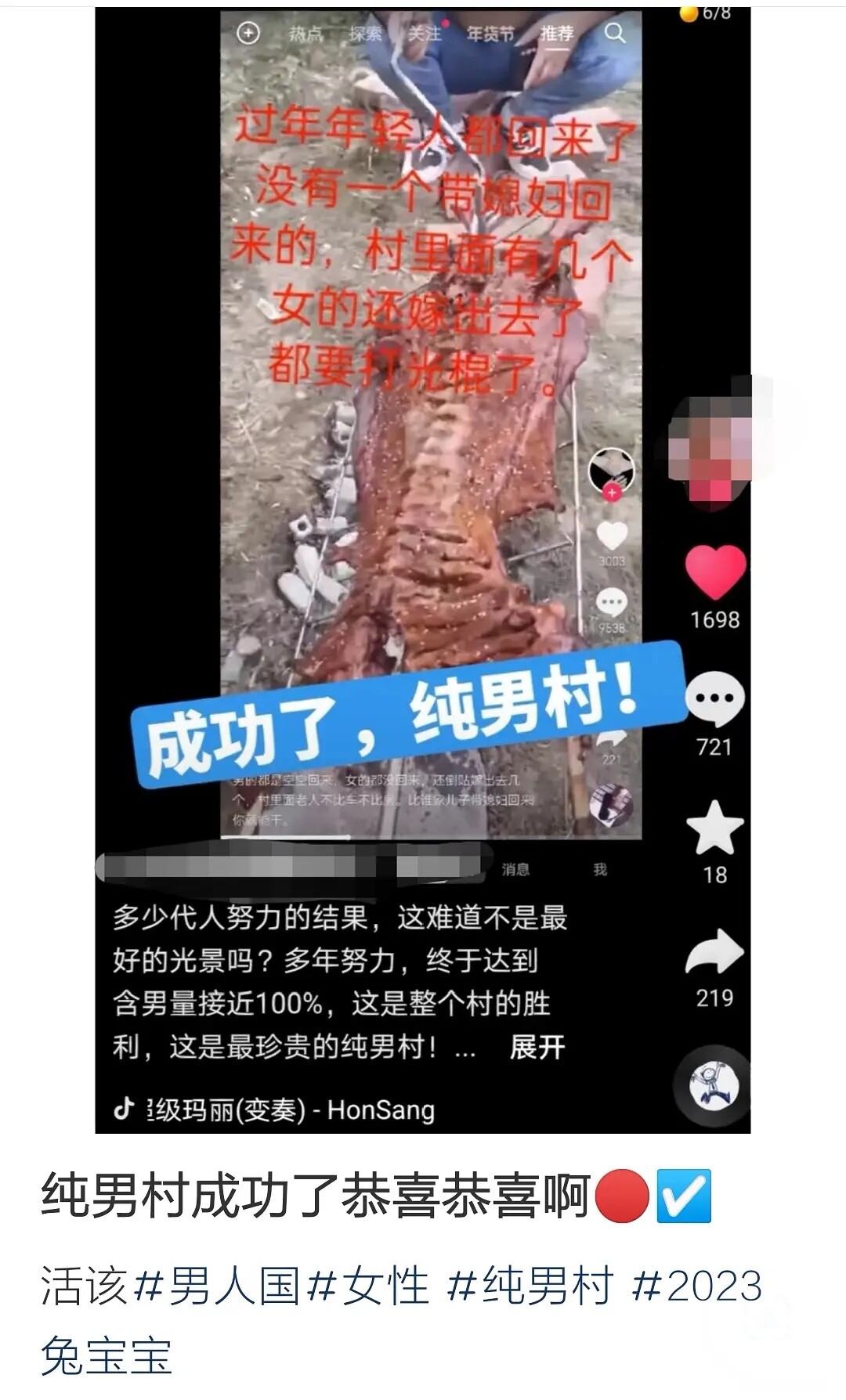Screen dimensions: 846x1400
Task: Open the #纯男村 hashtag
Action: click(530, 1286)
